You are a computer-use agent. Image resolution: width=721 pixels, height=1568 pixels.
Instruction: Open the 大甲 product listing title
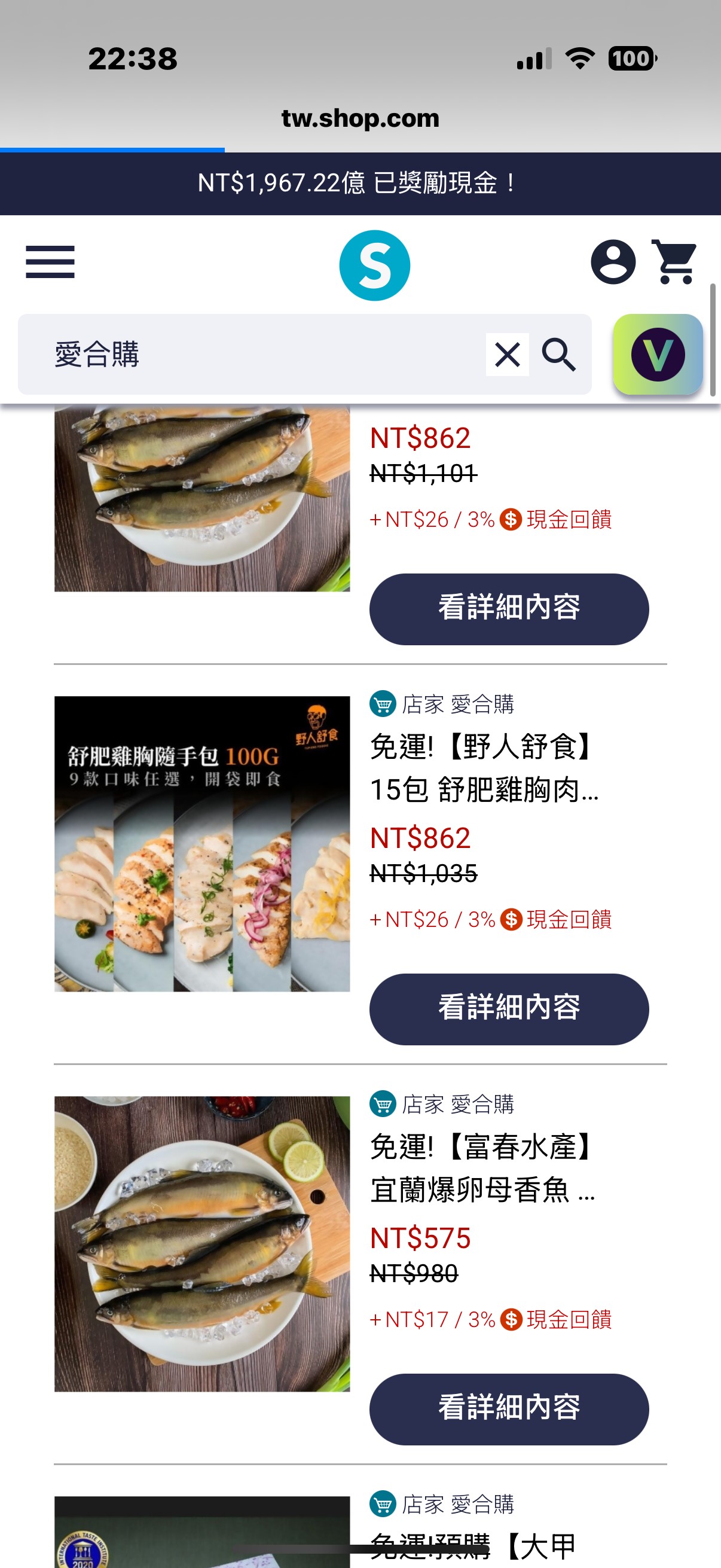(x=473, y=1546)
